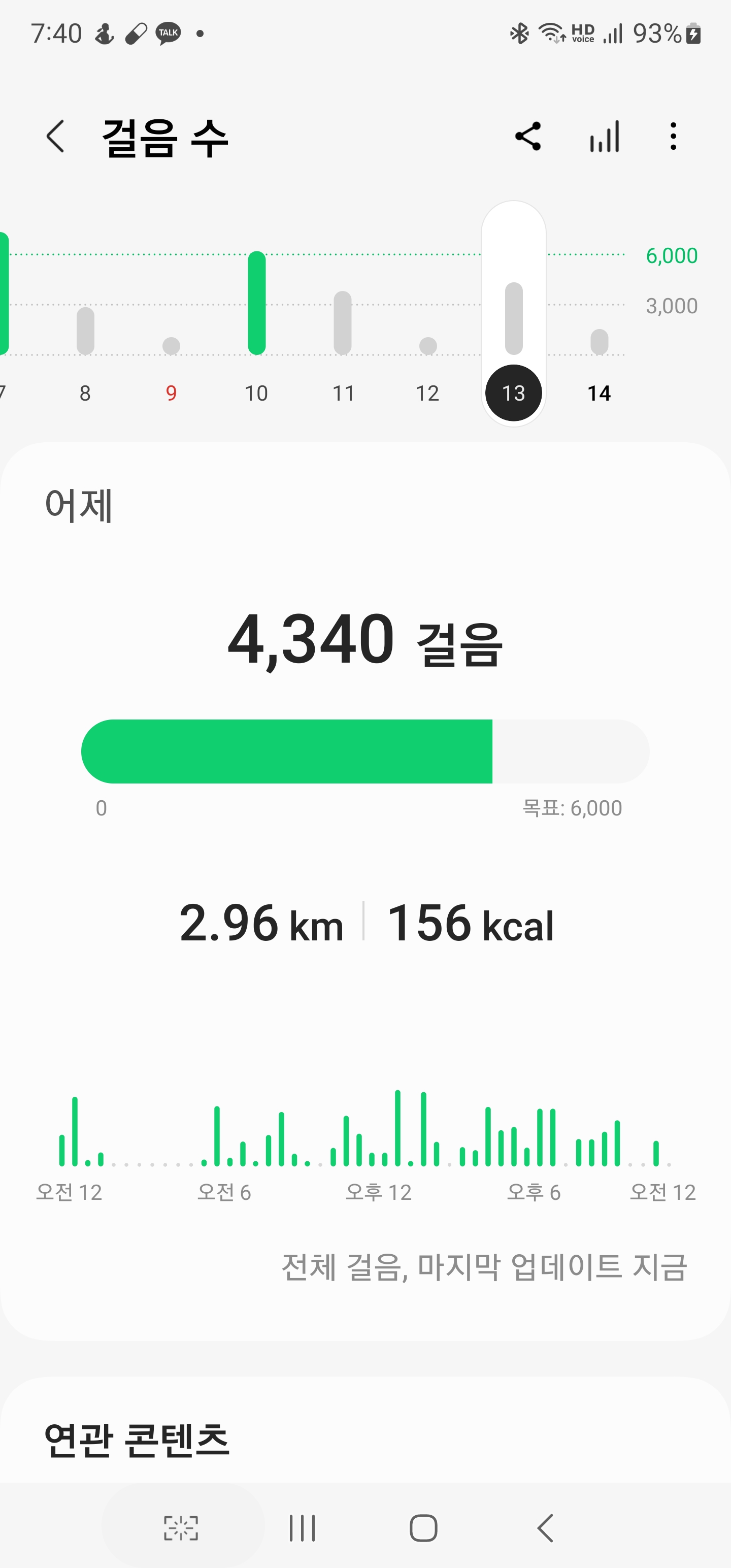Go back from the 걸음 수 screen
The height and width of the screenshot is (1568, 731).
(x=55, y=137)
